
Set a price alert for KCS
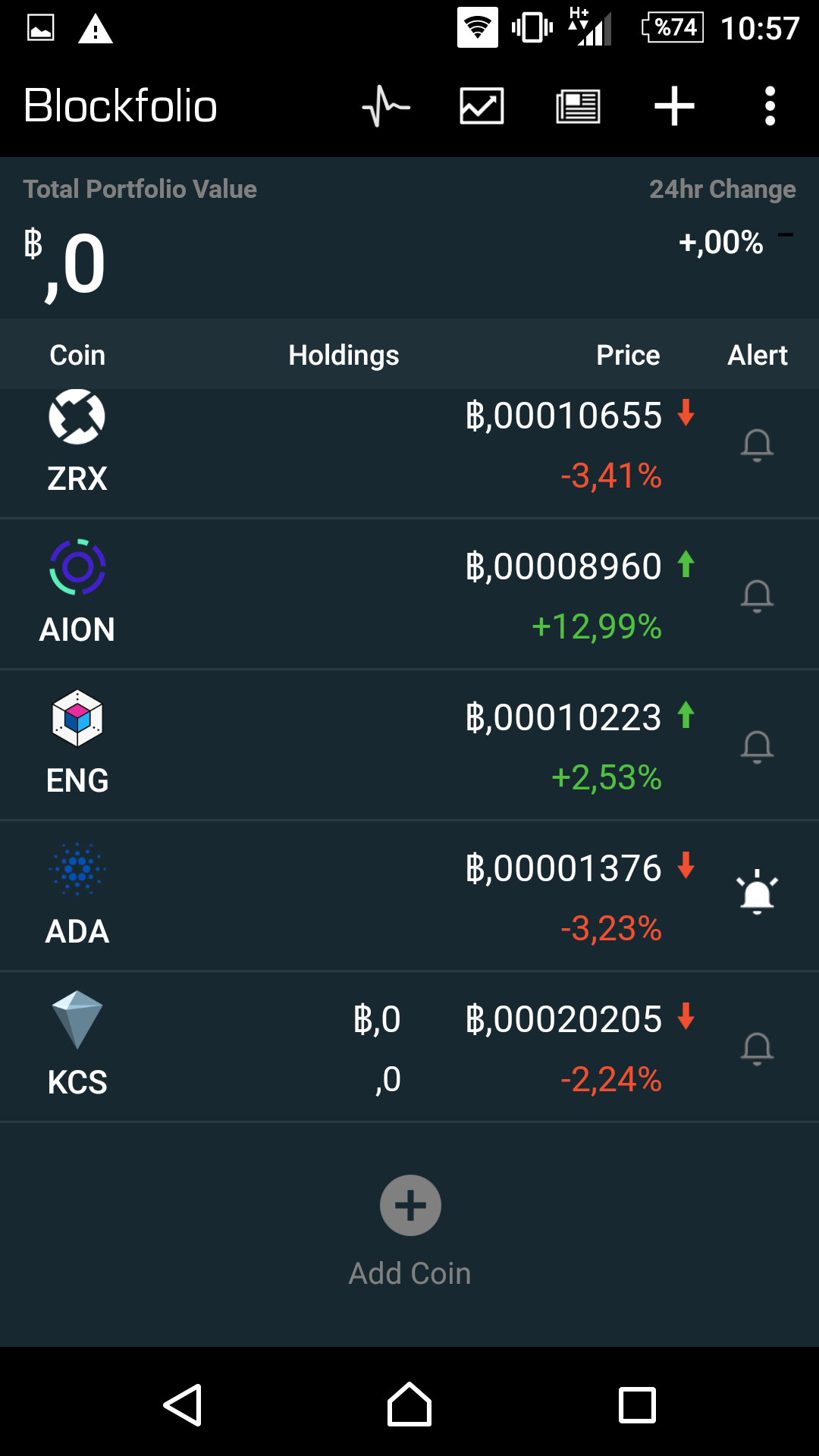point(757,1048)
